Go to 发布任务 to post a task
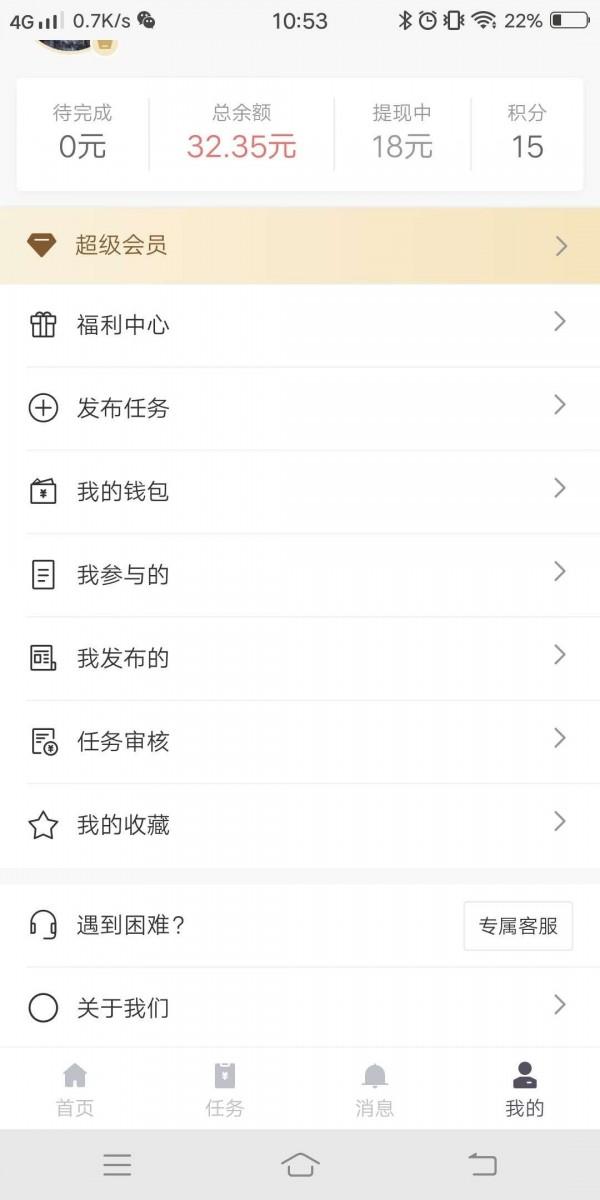Image resolution: width=600 pixels, height=1200 pixels. 300,408
